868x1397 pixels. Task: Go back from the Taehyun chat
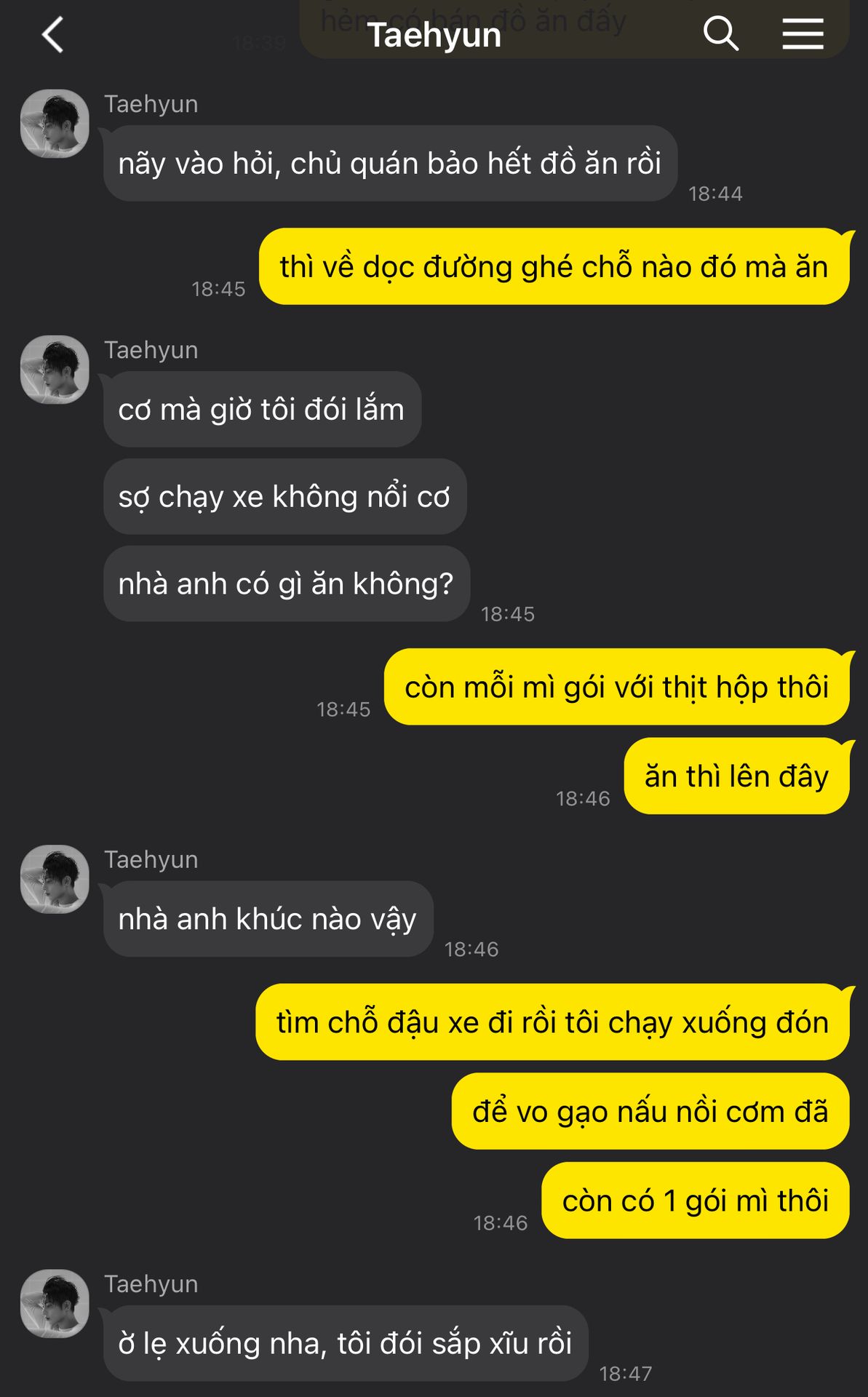coord(52,35)
